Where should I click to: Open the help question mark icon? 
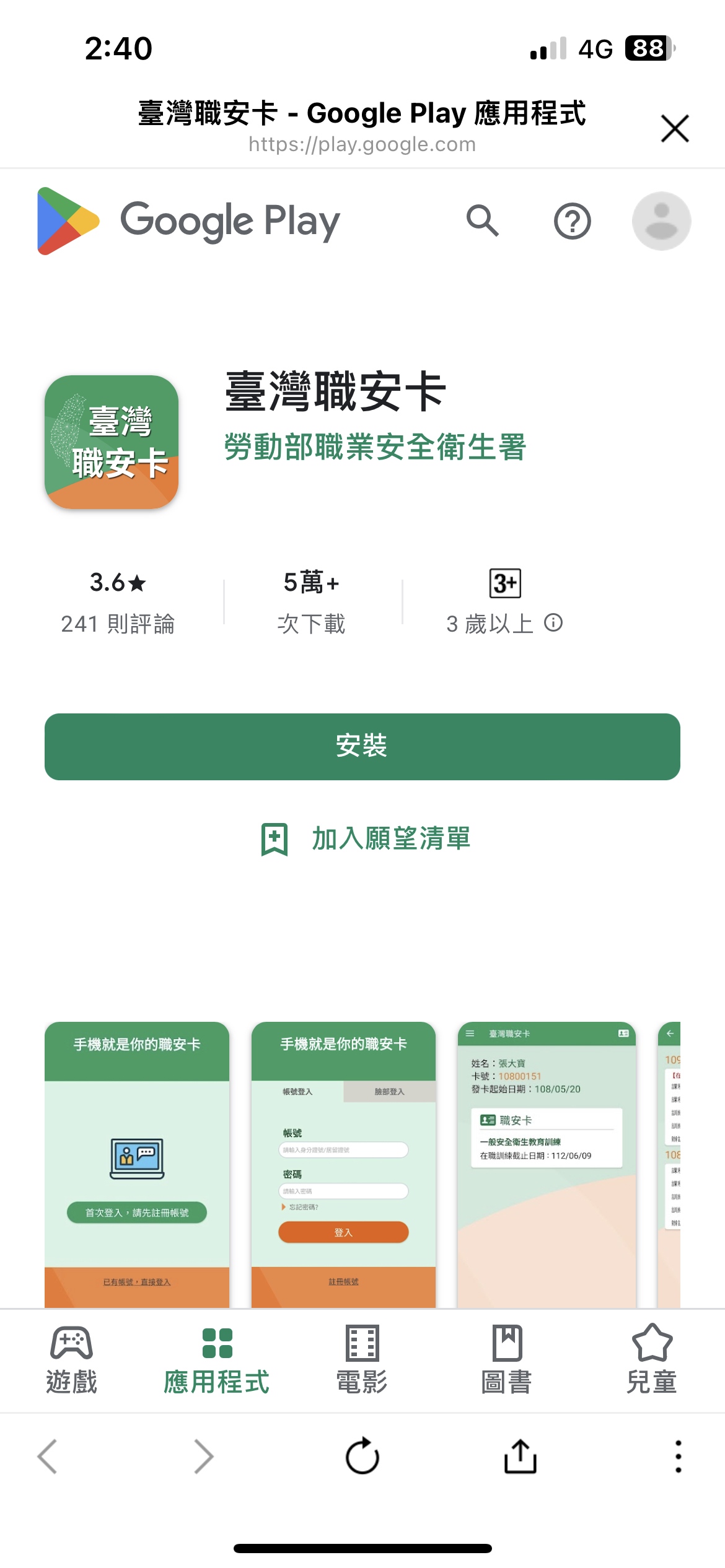click(572, 221)
